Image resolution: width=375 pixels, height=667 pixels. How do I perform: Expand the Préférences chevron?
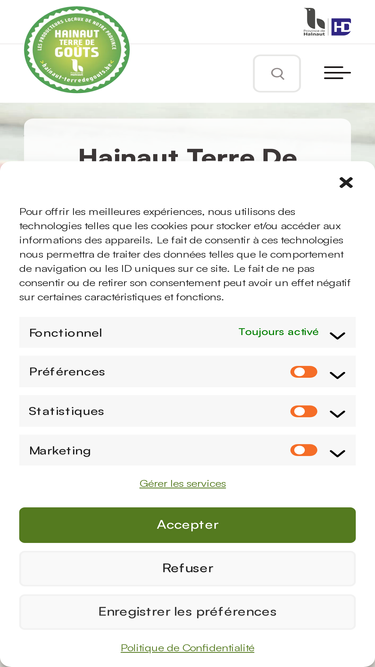[337, 375]
